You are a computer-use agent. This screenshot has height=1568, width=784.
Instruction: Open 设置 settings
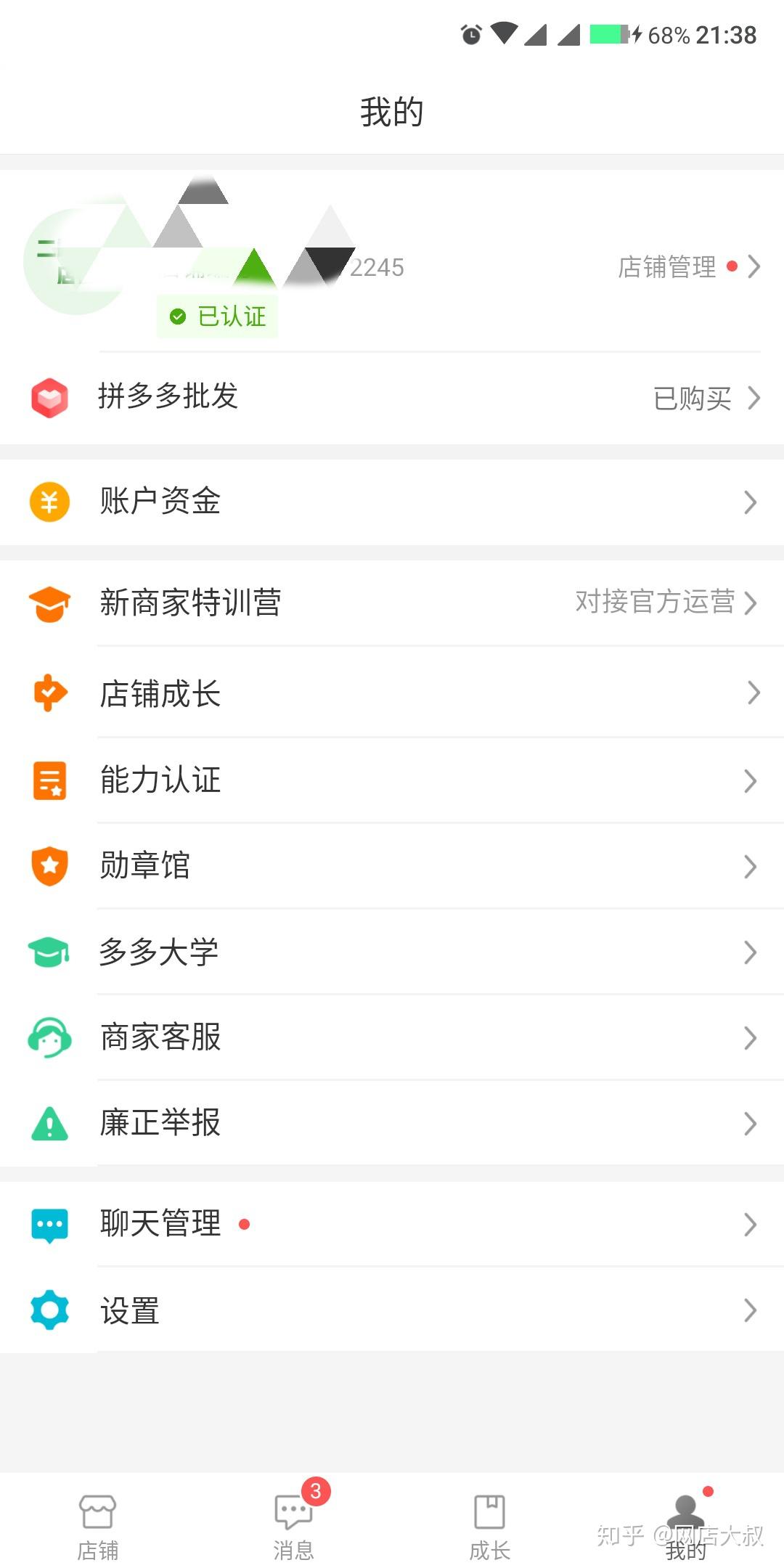click(392, 1310)
